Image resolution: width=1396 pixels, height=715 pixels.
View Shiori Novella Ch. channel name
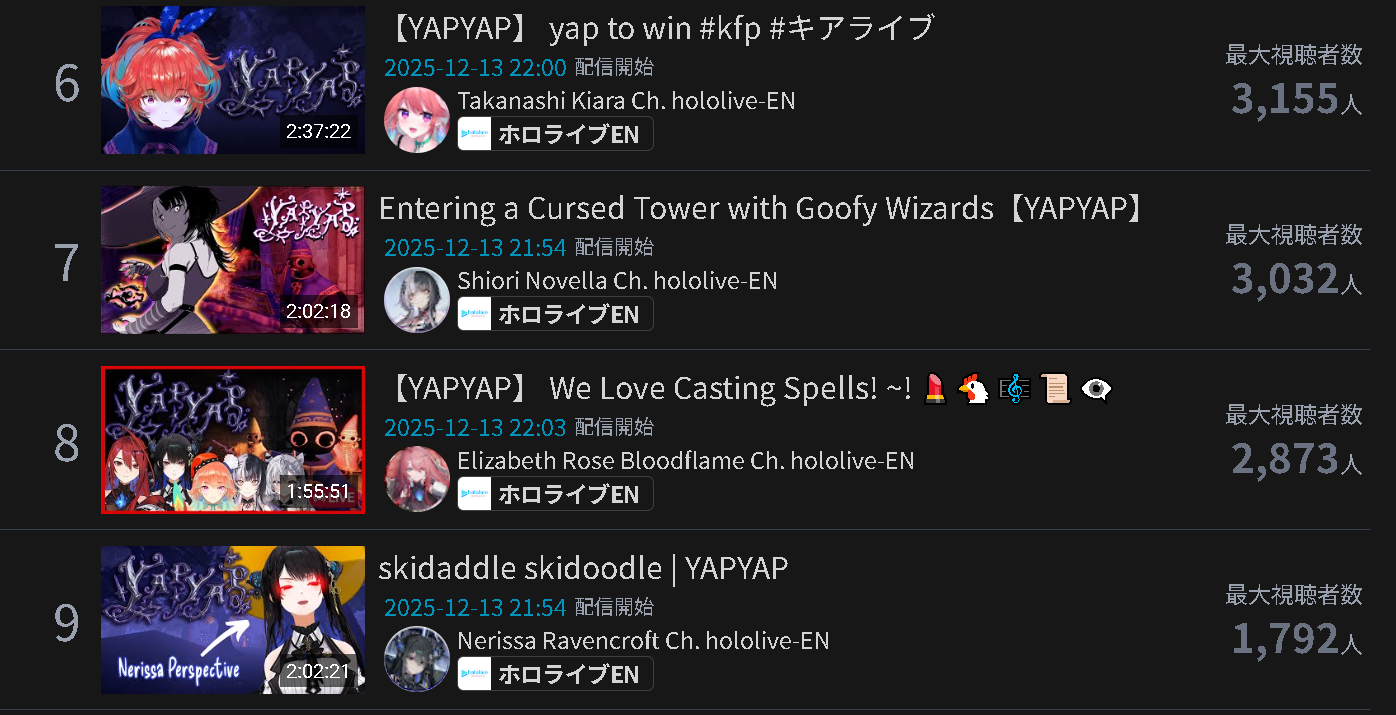click(x=617, y=281)
